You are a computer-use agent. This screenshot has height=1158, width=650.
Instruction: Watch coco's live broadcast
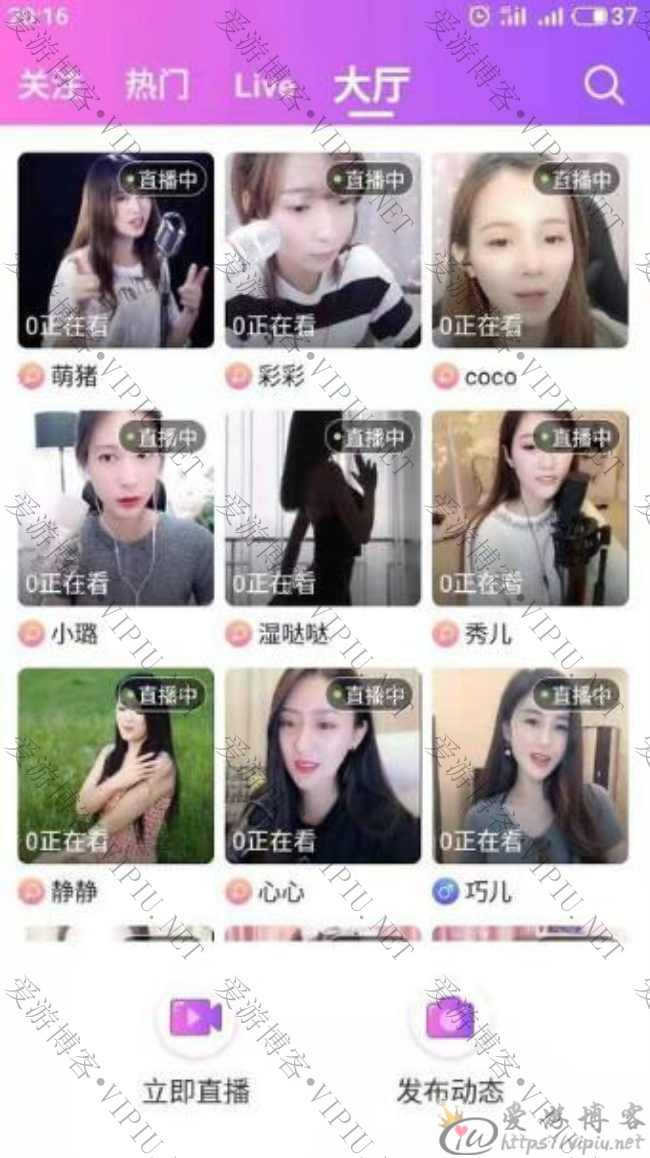pyautogui.click(x=530, y=250)
